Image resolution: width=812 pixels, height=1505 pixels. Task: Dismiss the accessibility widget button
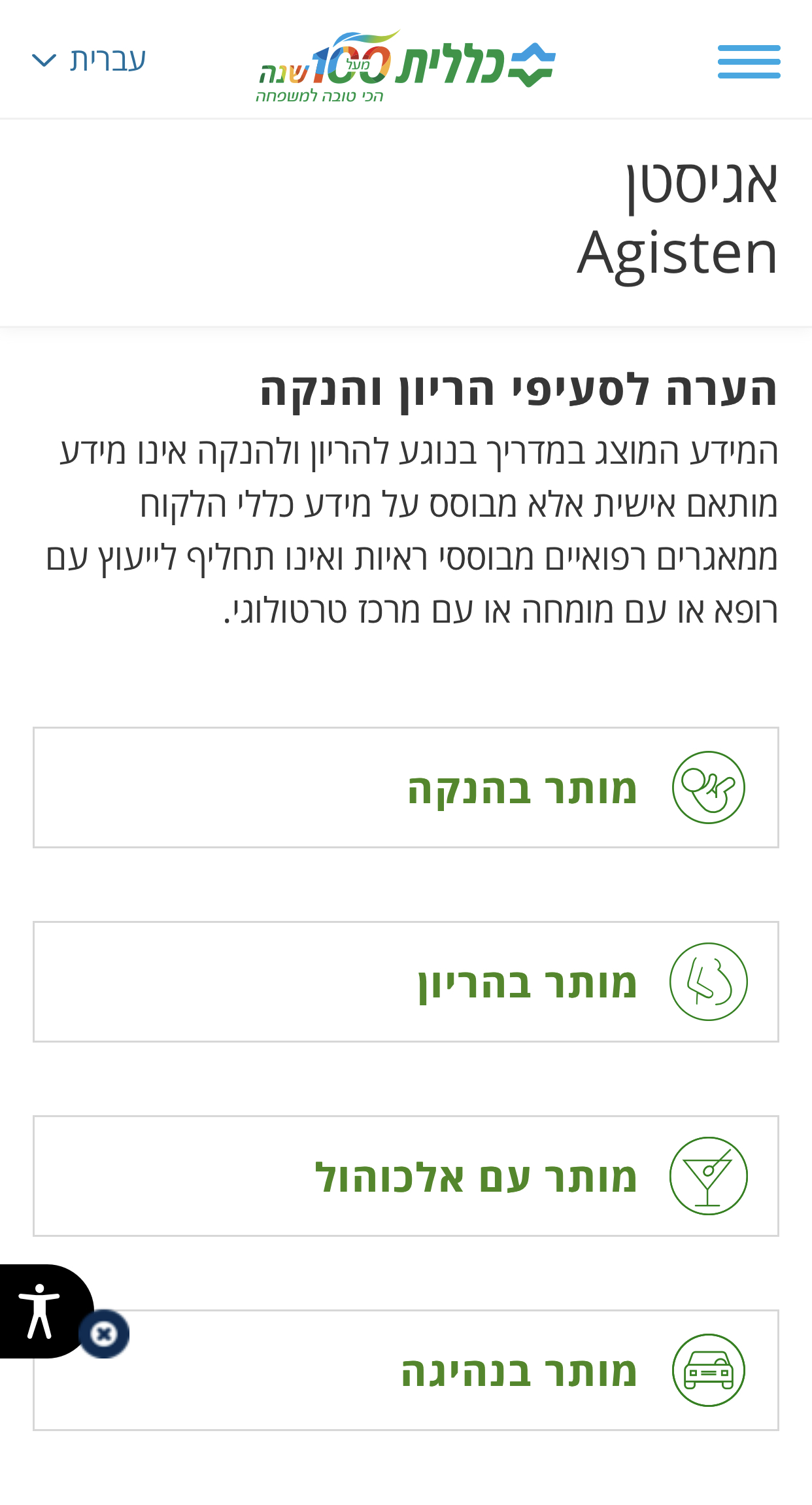point(104,1334)
